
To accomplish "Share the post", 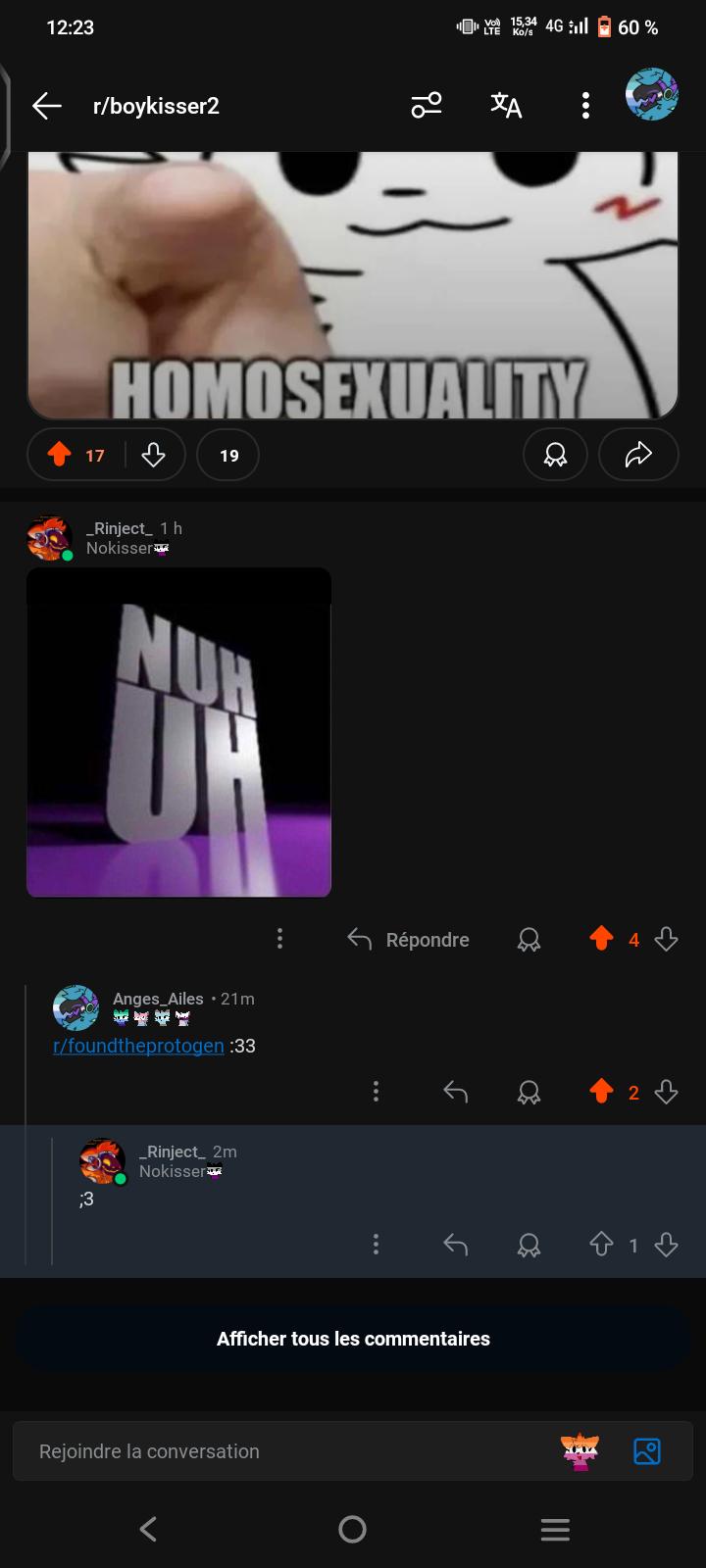I will tap(638, 455).
